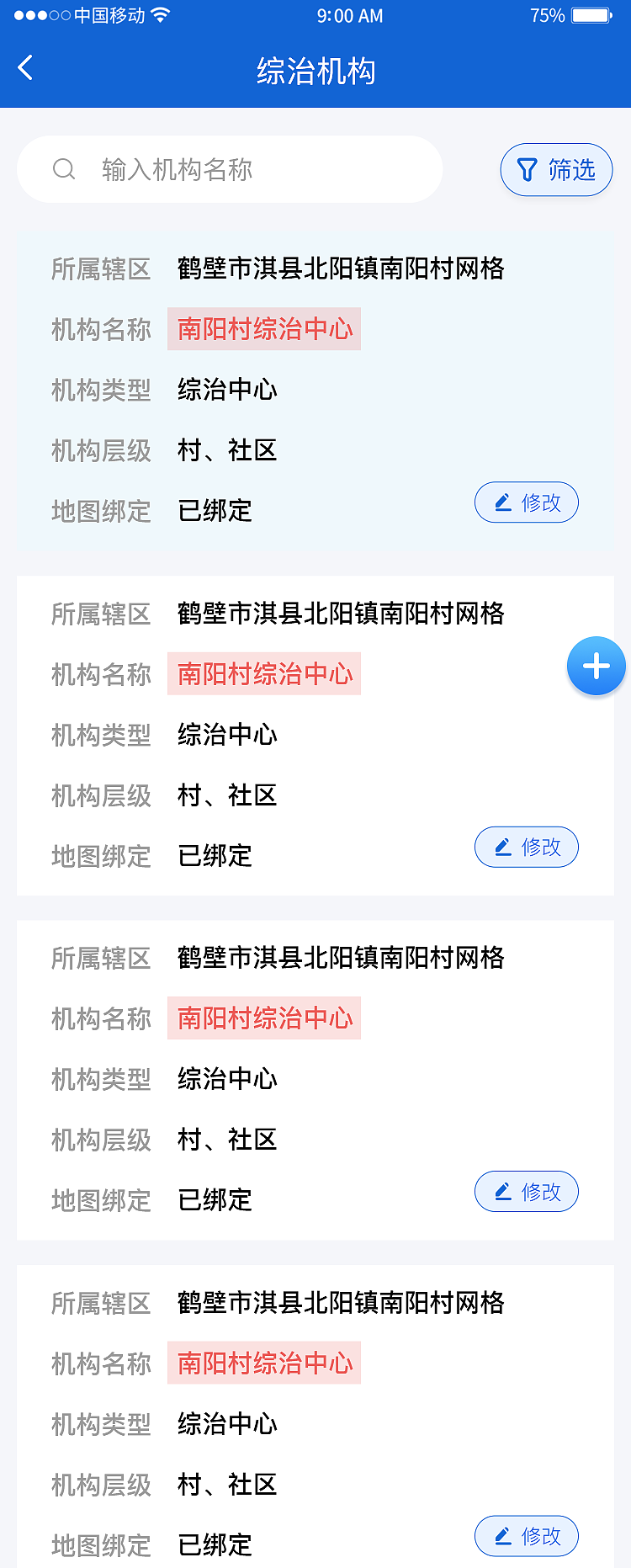
Task: Tap the pencil icon on the first 修改 button
Action: 502,502
